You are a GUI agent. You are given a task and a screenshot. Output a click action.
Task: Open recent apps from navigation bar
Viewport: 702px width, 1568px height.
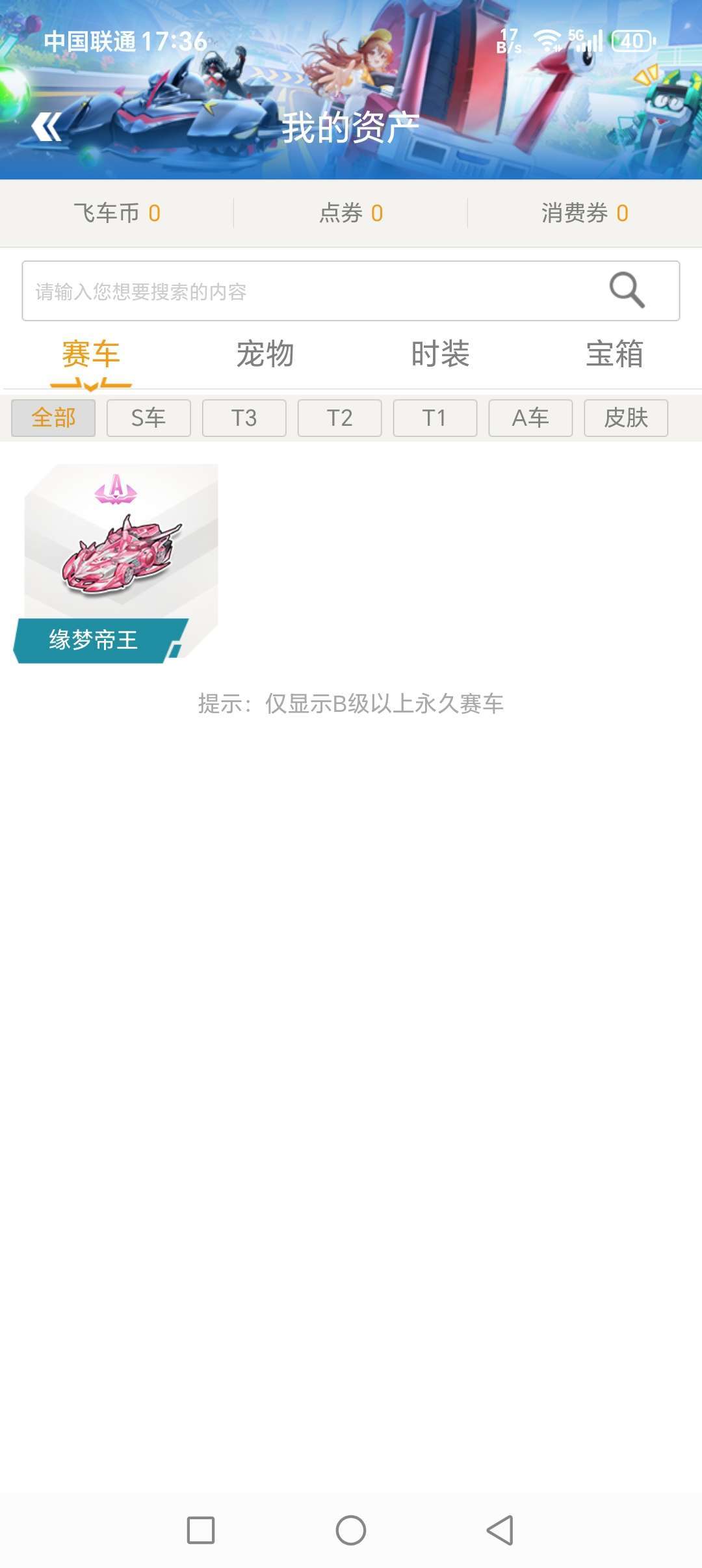[201, 1530]
